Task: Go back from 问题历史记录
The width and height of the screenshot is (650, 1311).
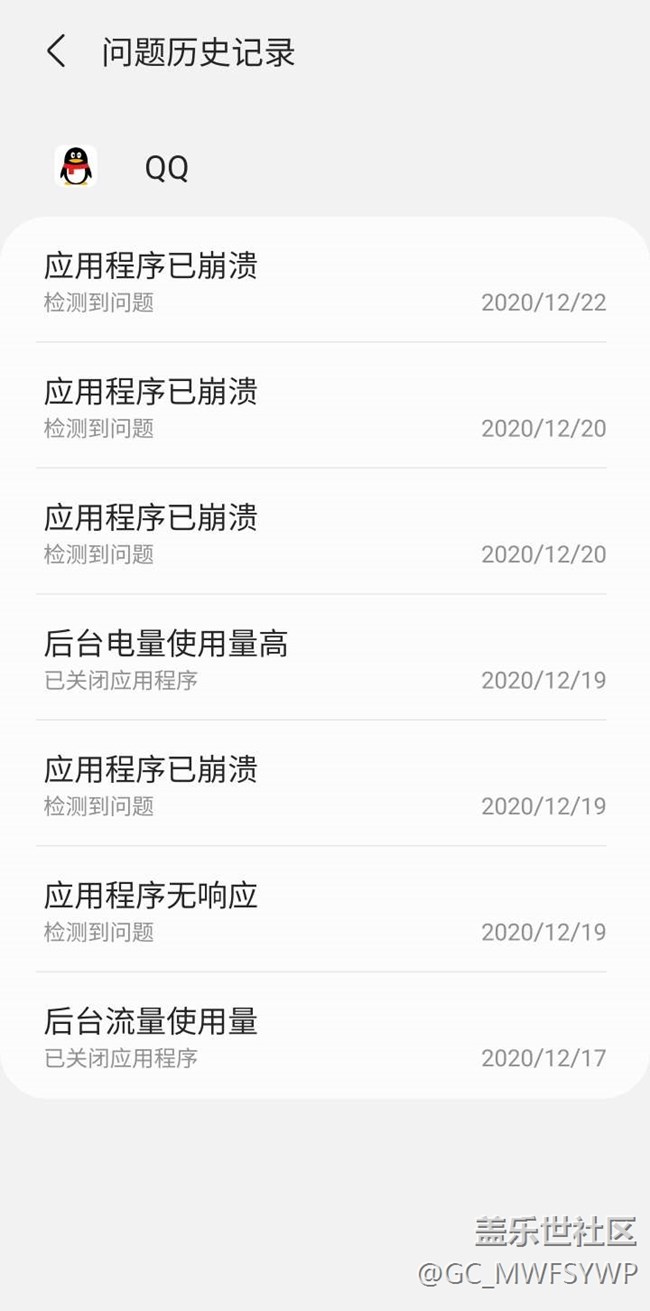Action: (56, 52)
